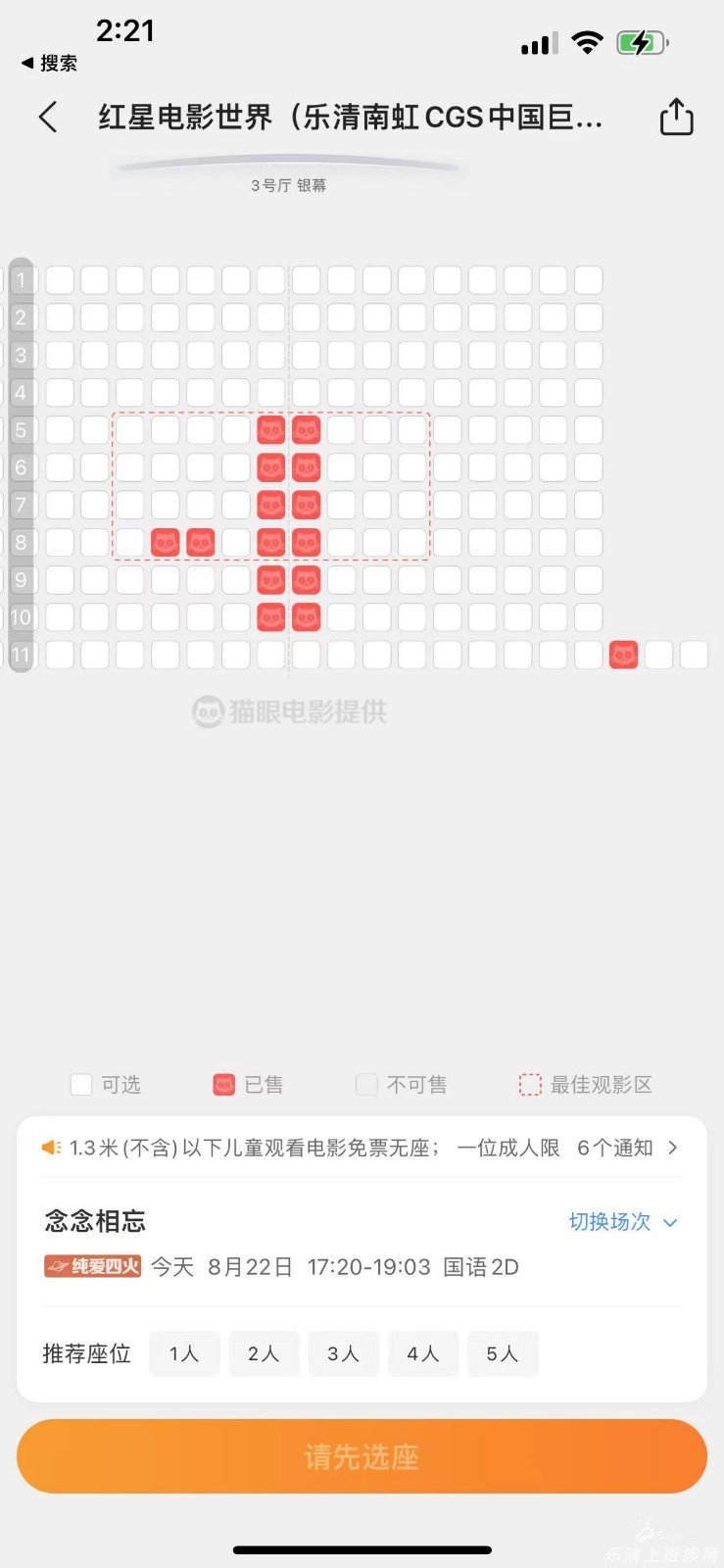This screenshot has height=1568, width=724.
Task: Choose the 5人 recommended seating option
Action: pyautogui.click(x=503, y=1353)
